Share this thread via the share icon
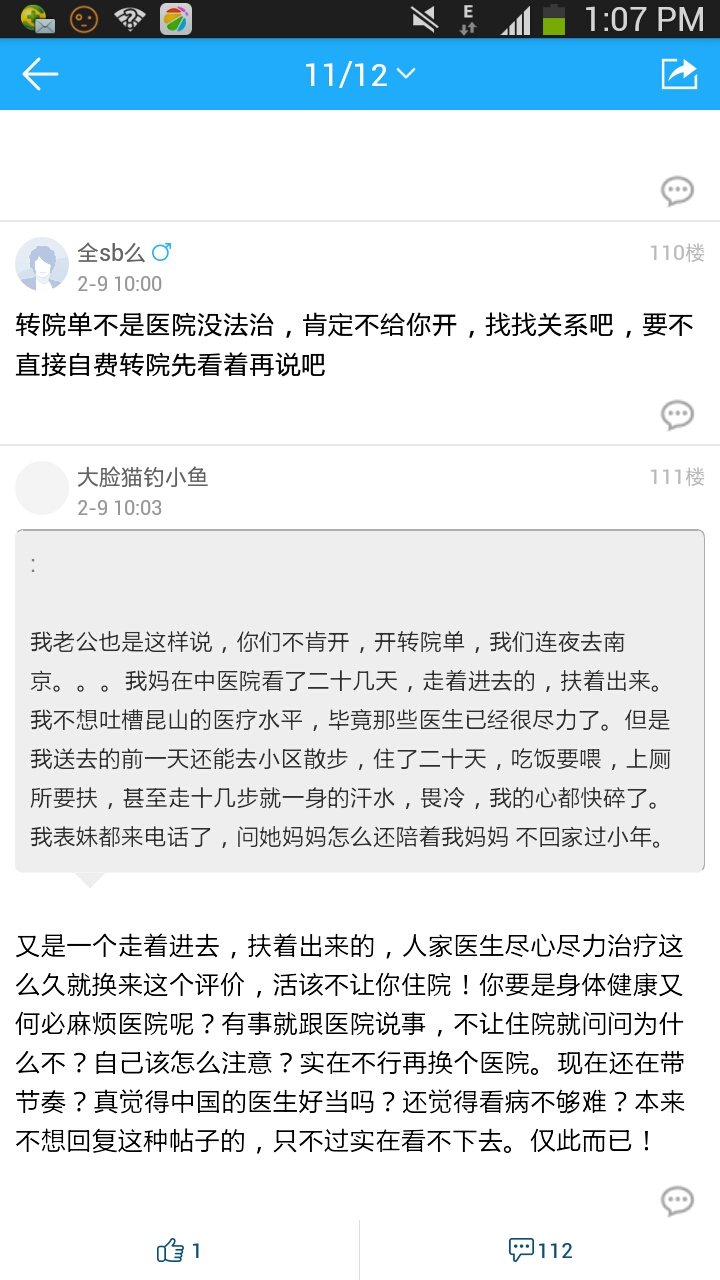720x1280 pixels. point(679,74)
